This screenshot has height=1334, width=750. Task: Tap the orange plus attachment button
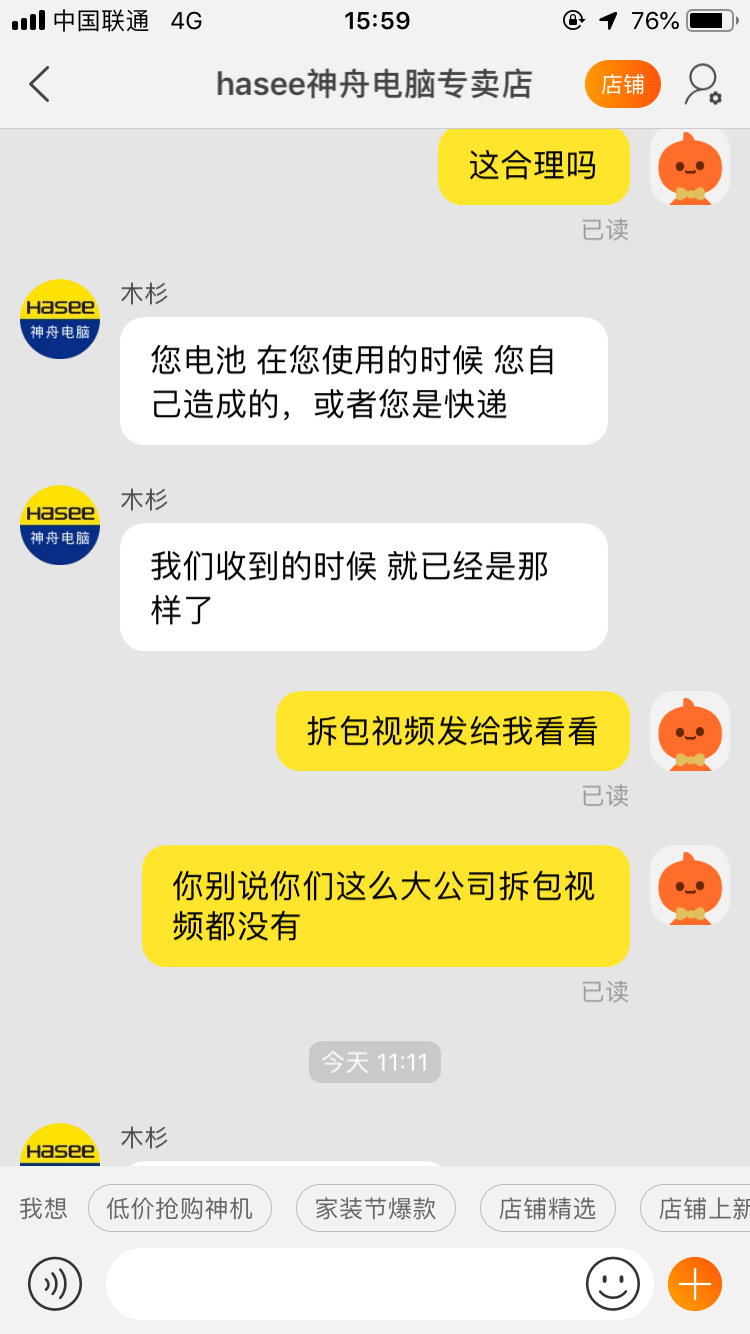(x=694, y=1283)
